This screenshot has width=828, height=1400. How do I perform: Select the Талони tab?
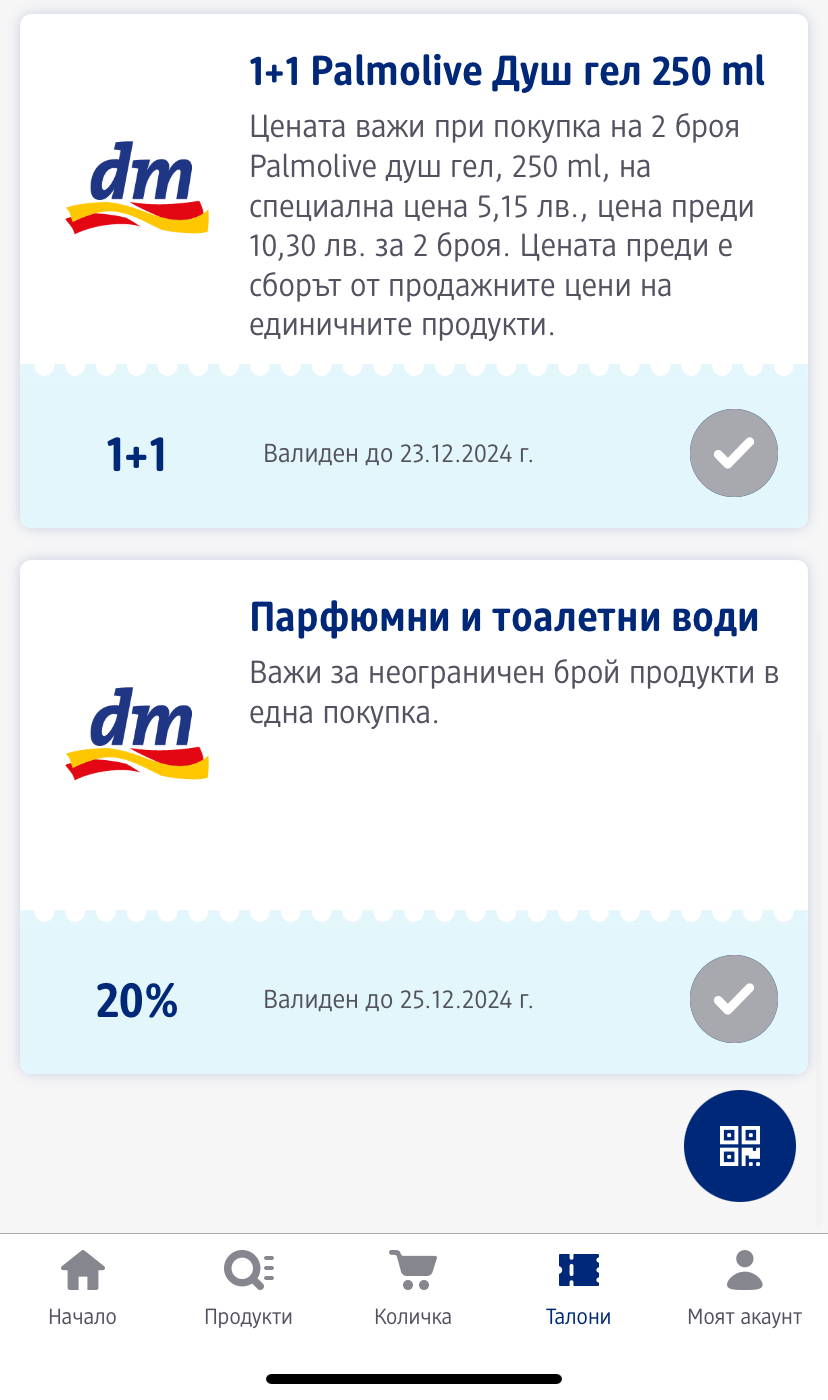578,1287
